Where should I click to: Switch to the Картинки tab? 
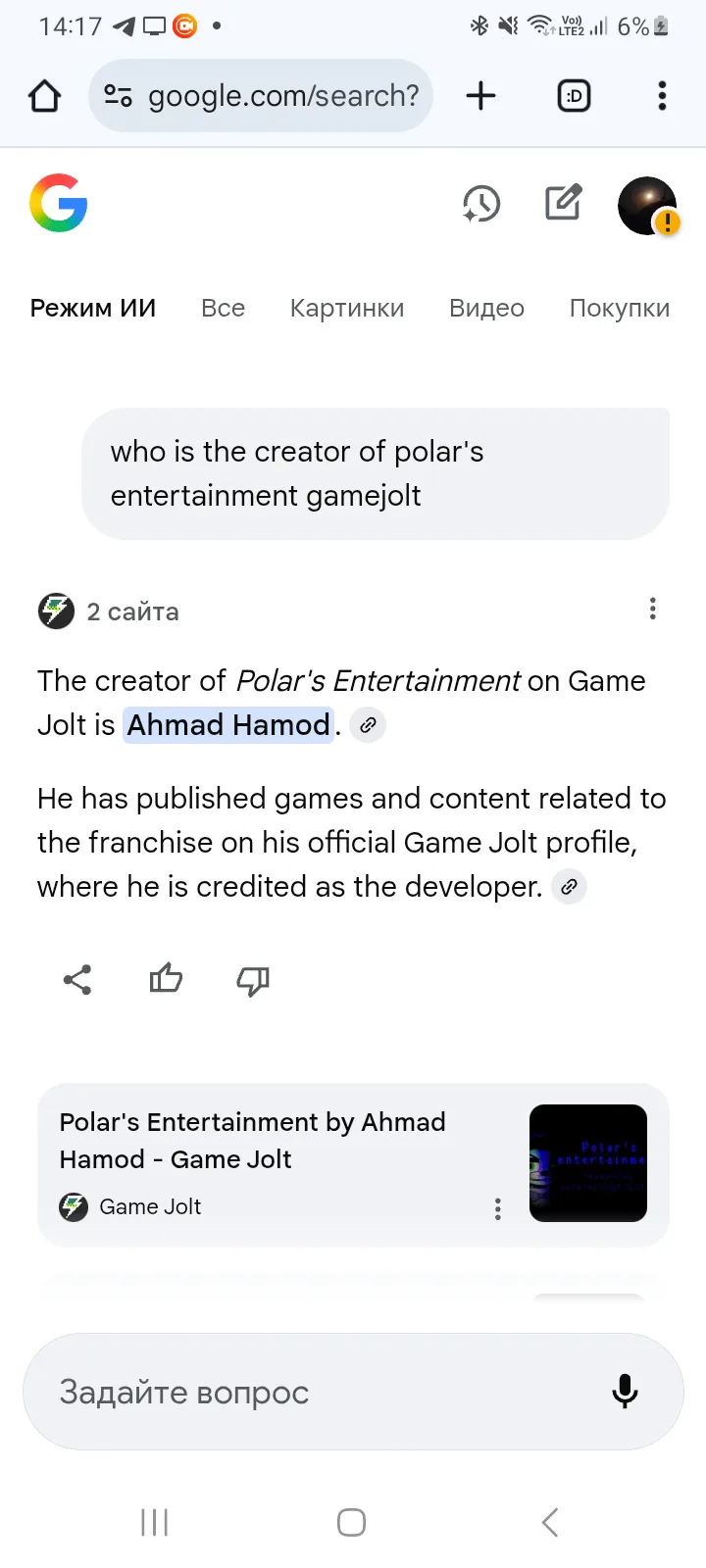[347, 308]
